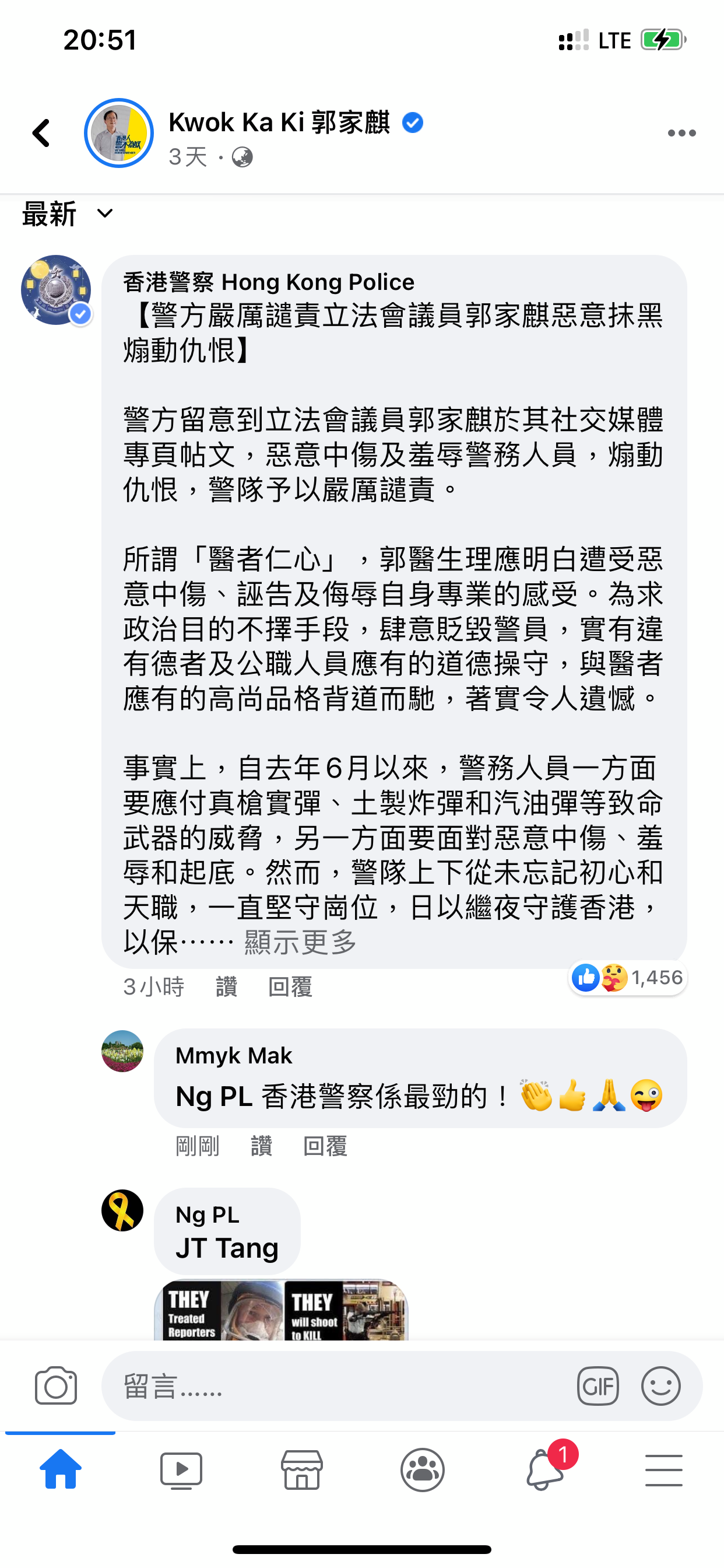The height and width of the screenshot is (1568, 724).
Task: Expand the police comment with 顯示更多
Action: [x=300, y=942]
